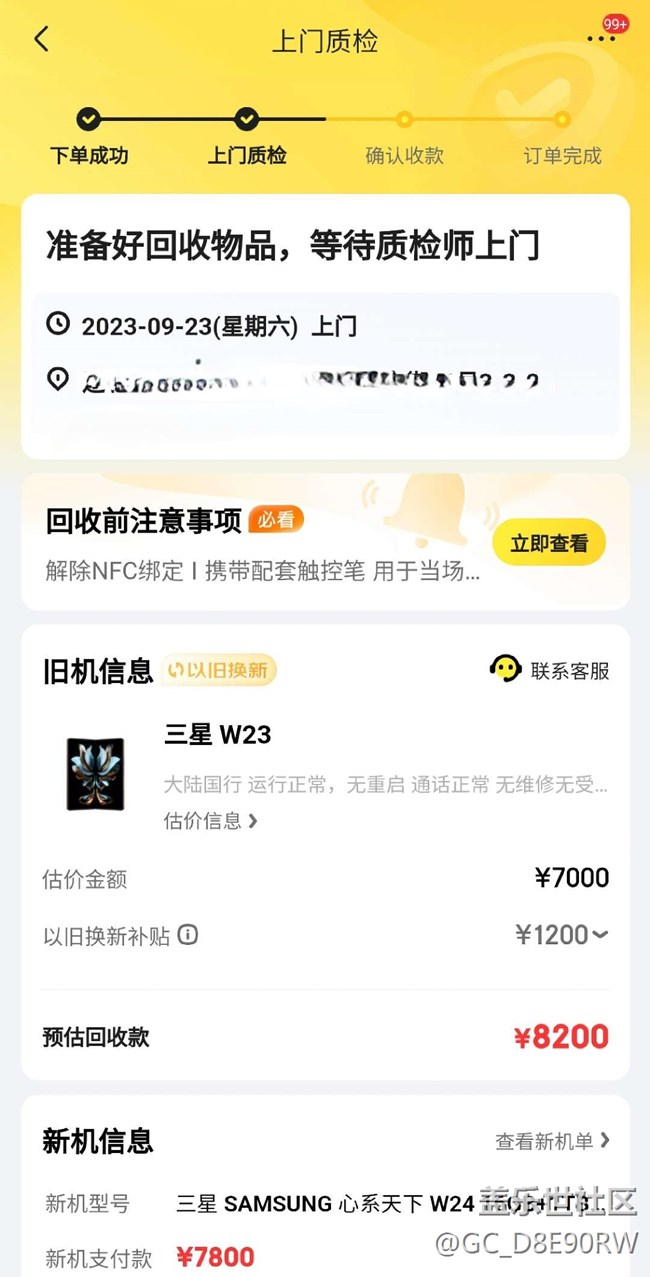Show info about 以旧换新补贴
This screenshot has width=650, height=1277.
(x=188, y=935)
